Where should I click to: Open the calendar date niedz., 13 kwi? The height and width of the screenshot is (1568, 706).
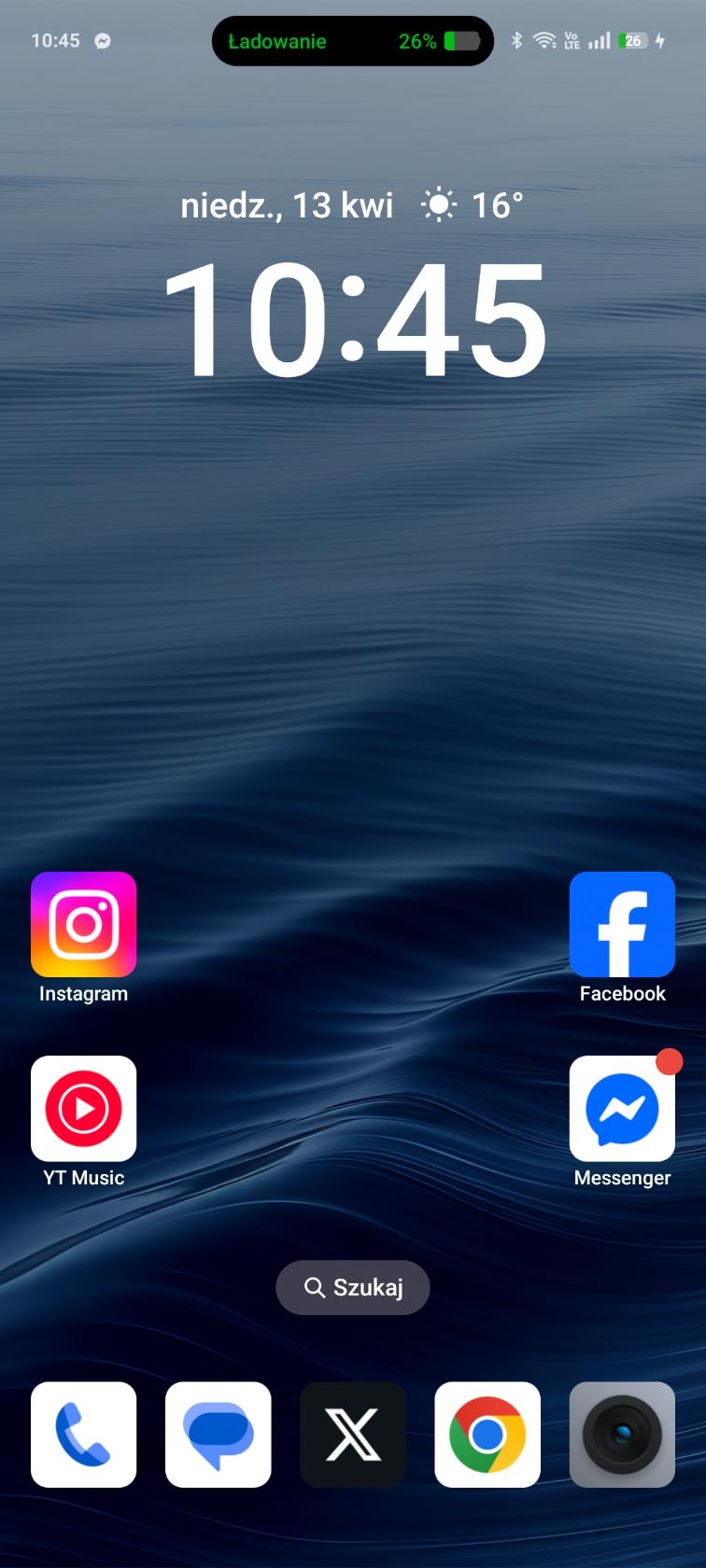[x=287, y=205]
